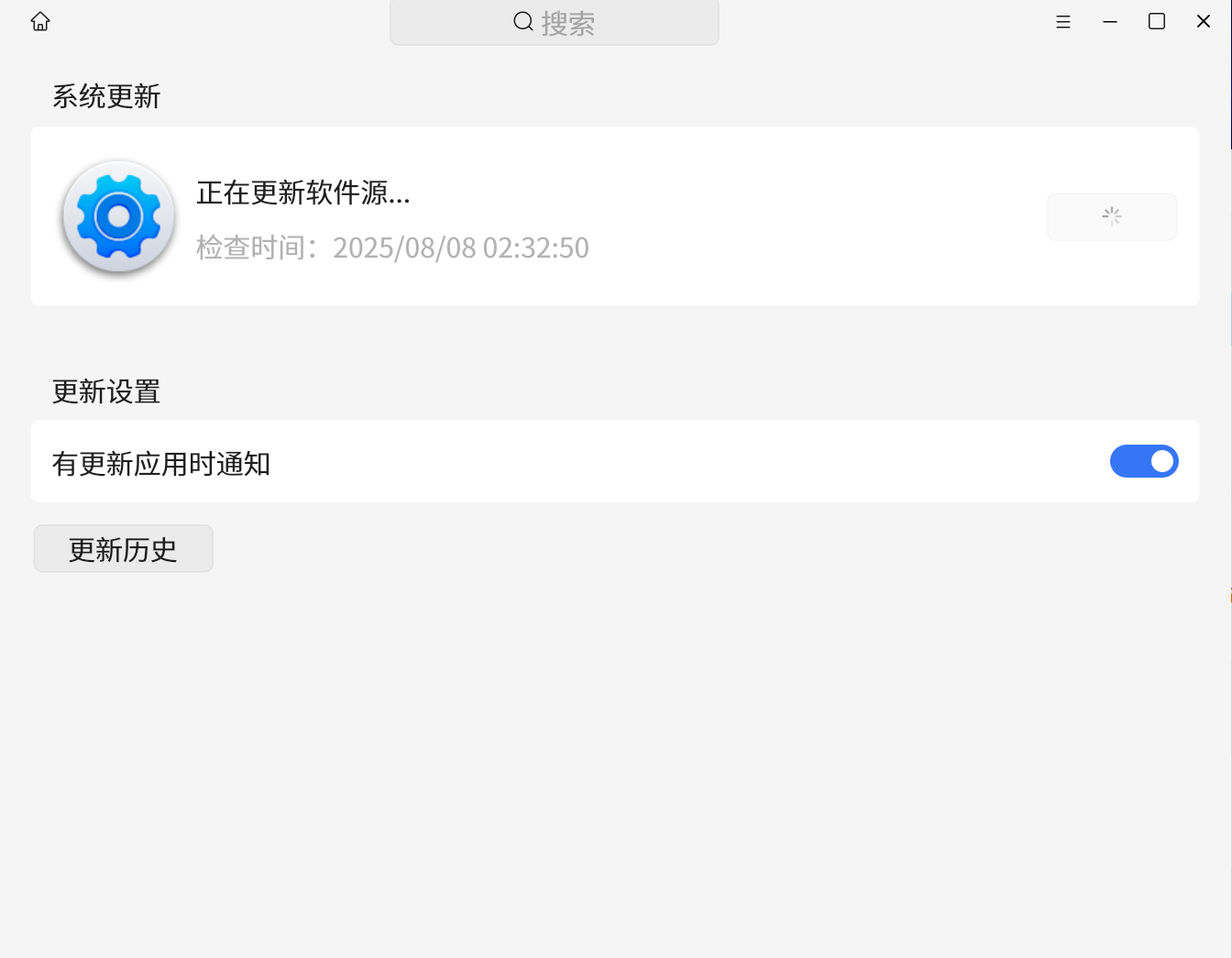Turn off 有更新应用时通知 switch

[x=1144, y=461]
